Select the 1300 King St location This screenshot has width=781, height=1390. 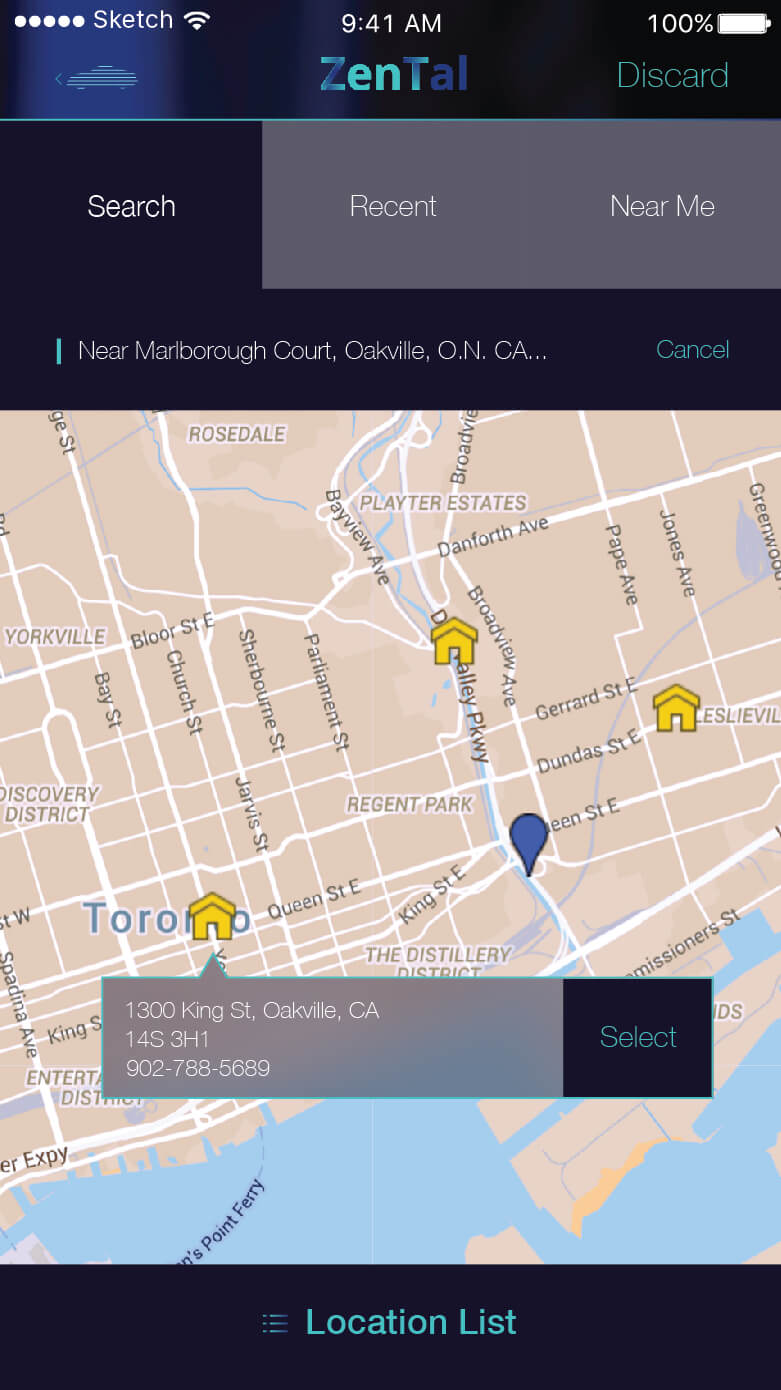637,1038
